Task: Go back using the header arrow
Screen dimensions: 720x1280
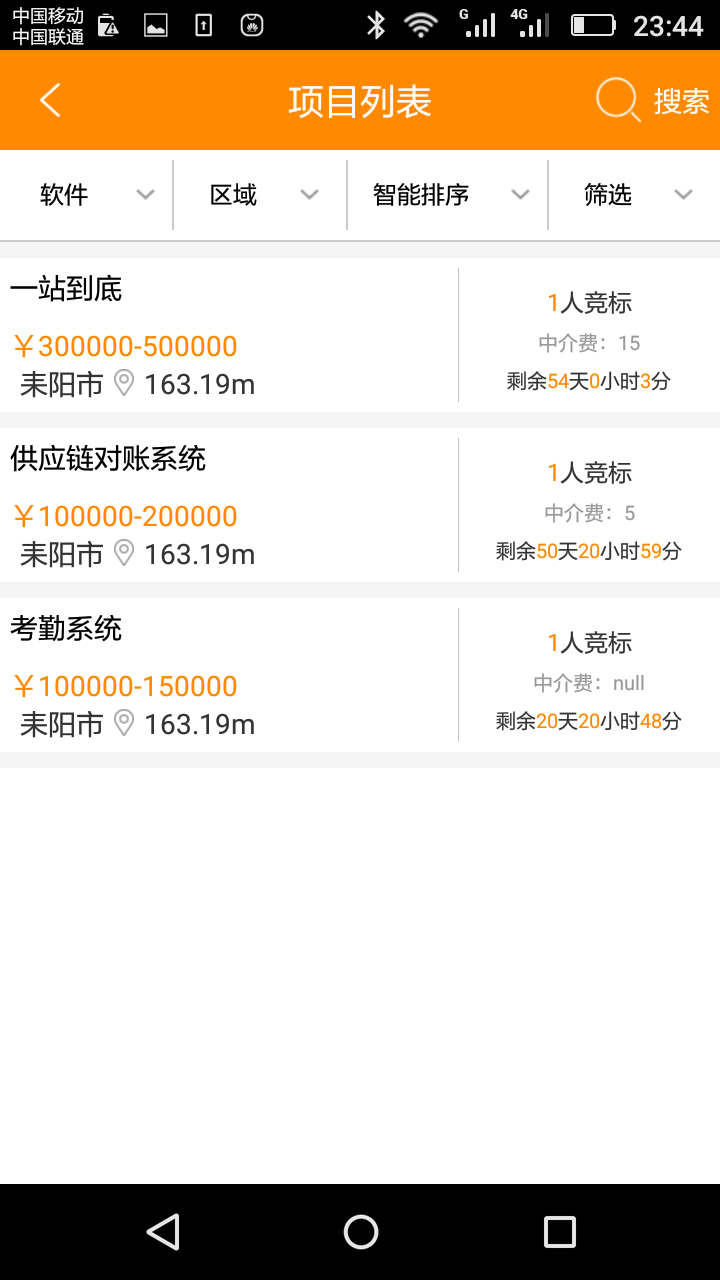Action: [50, 100]
